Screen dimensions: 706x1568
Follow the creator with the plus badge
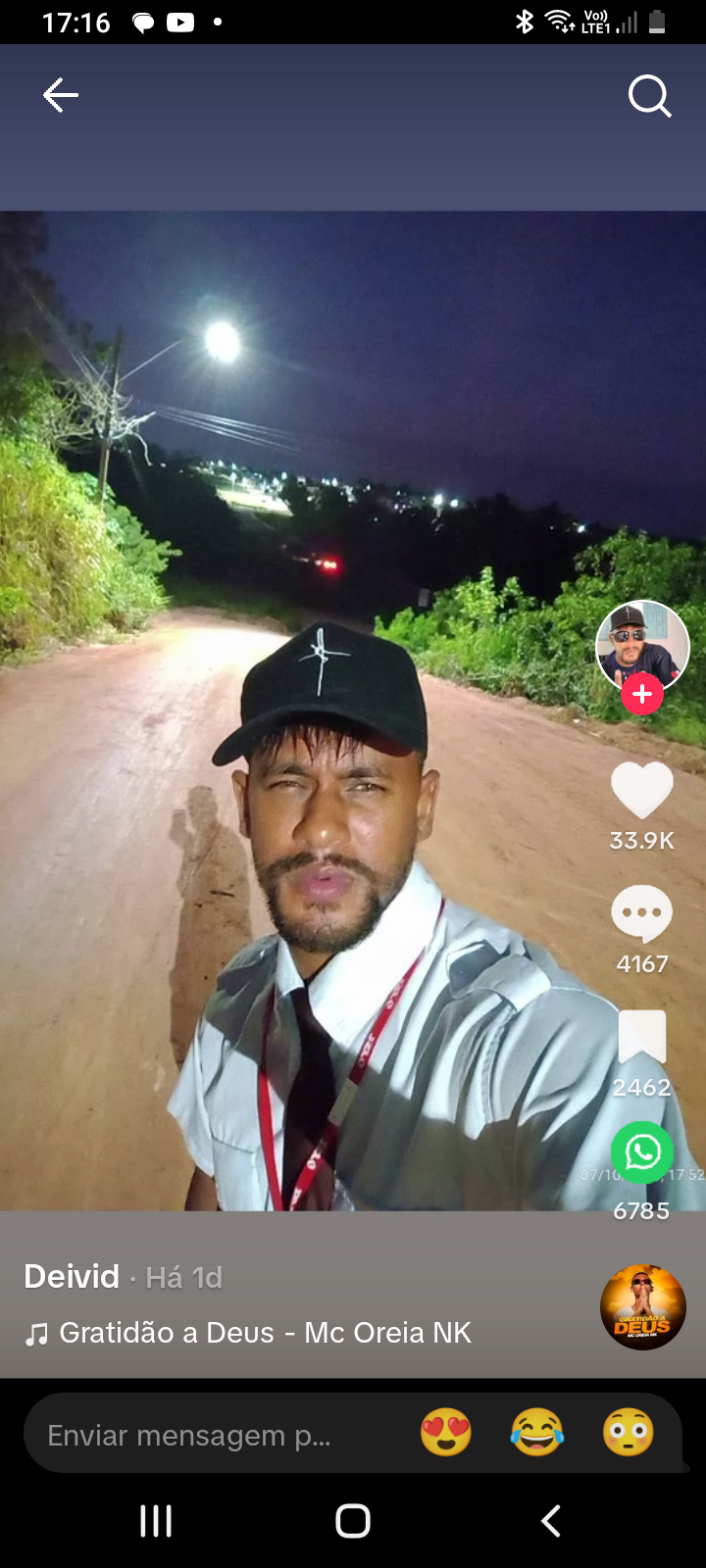(642, 694)
